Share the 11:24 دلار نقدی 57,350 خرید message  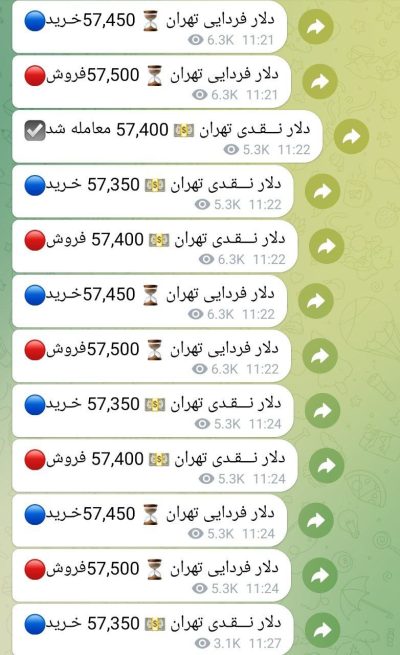tap(322, 411)
